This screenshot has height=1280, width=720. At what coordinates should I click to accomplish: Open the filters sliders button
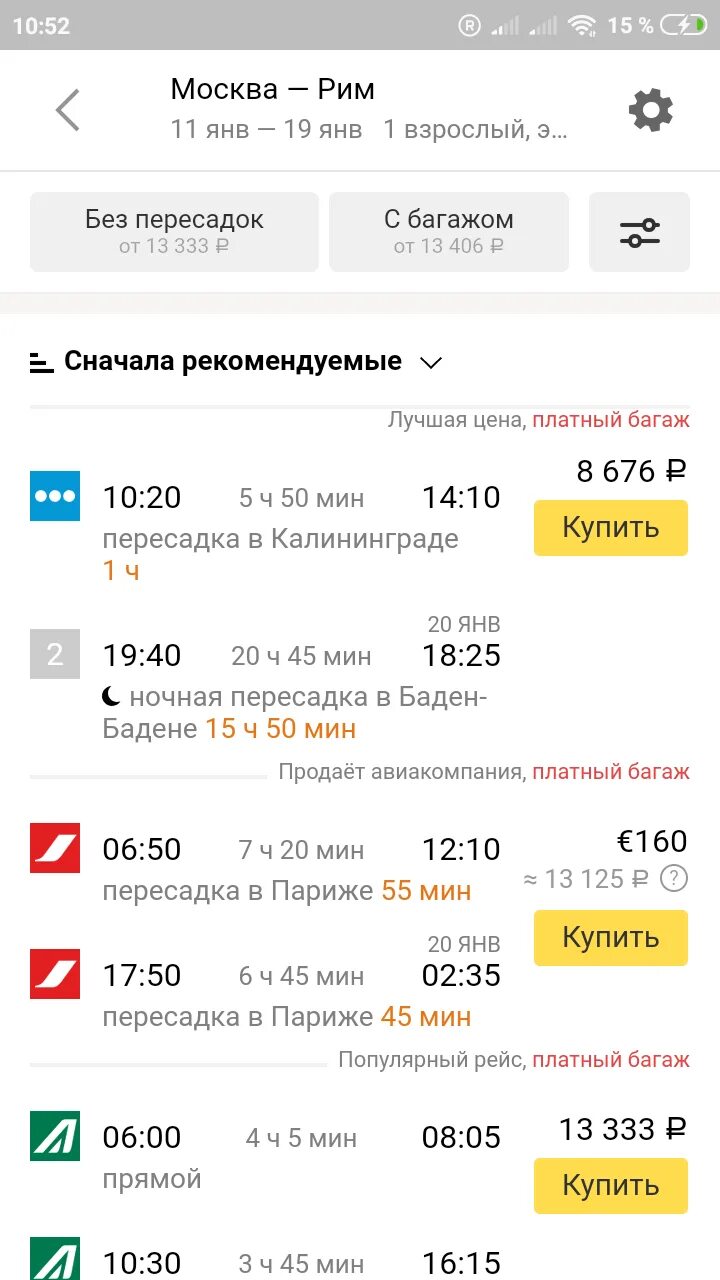(639, 232)
